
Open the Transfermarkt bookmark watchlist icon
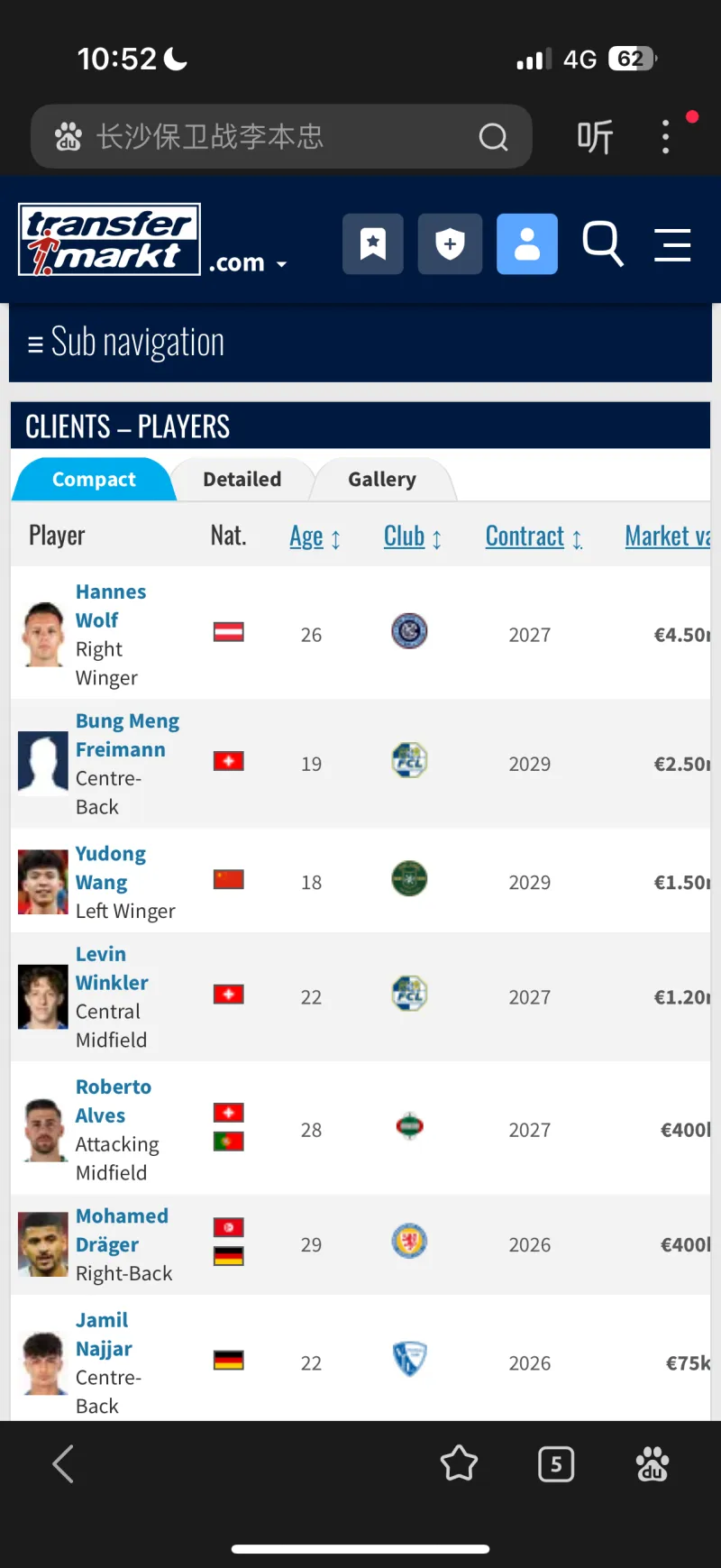[x=373, y=244]
